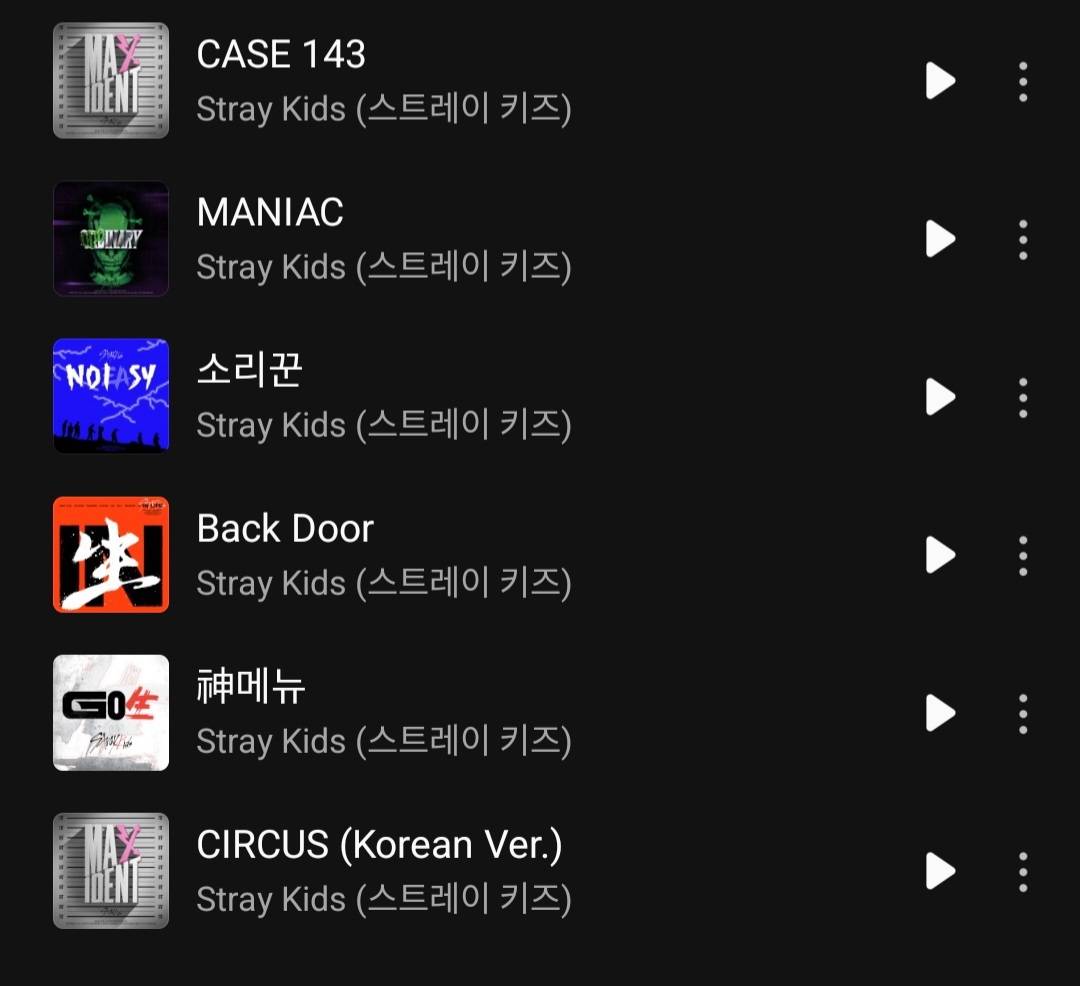Play the song MANIAC

pyautogui.click(x=940, y=239)
